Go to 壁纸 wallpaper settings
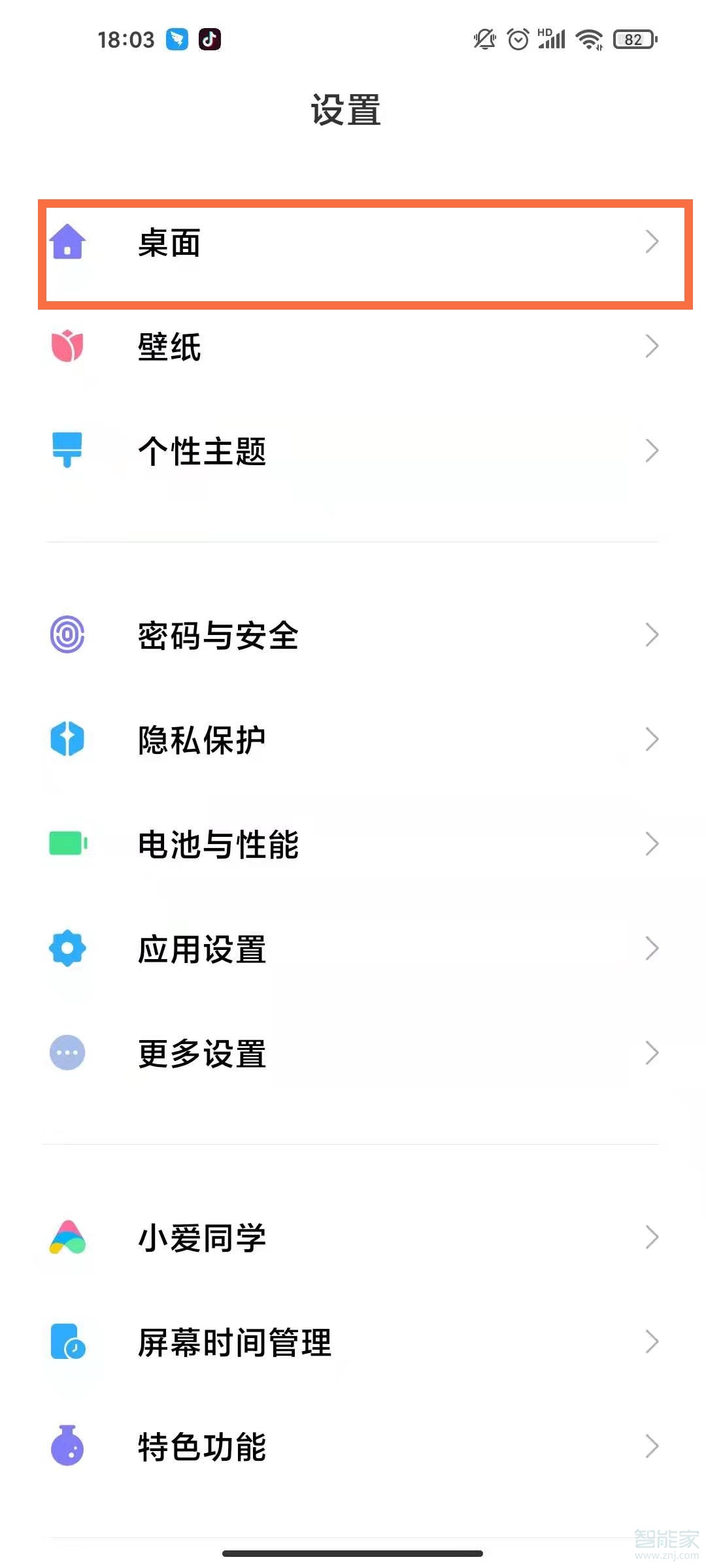The image size is (706, 1568). tap(353, 346)
